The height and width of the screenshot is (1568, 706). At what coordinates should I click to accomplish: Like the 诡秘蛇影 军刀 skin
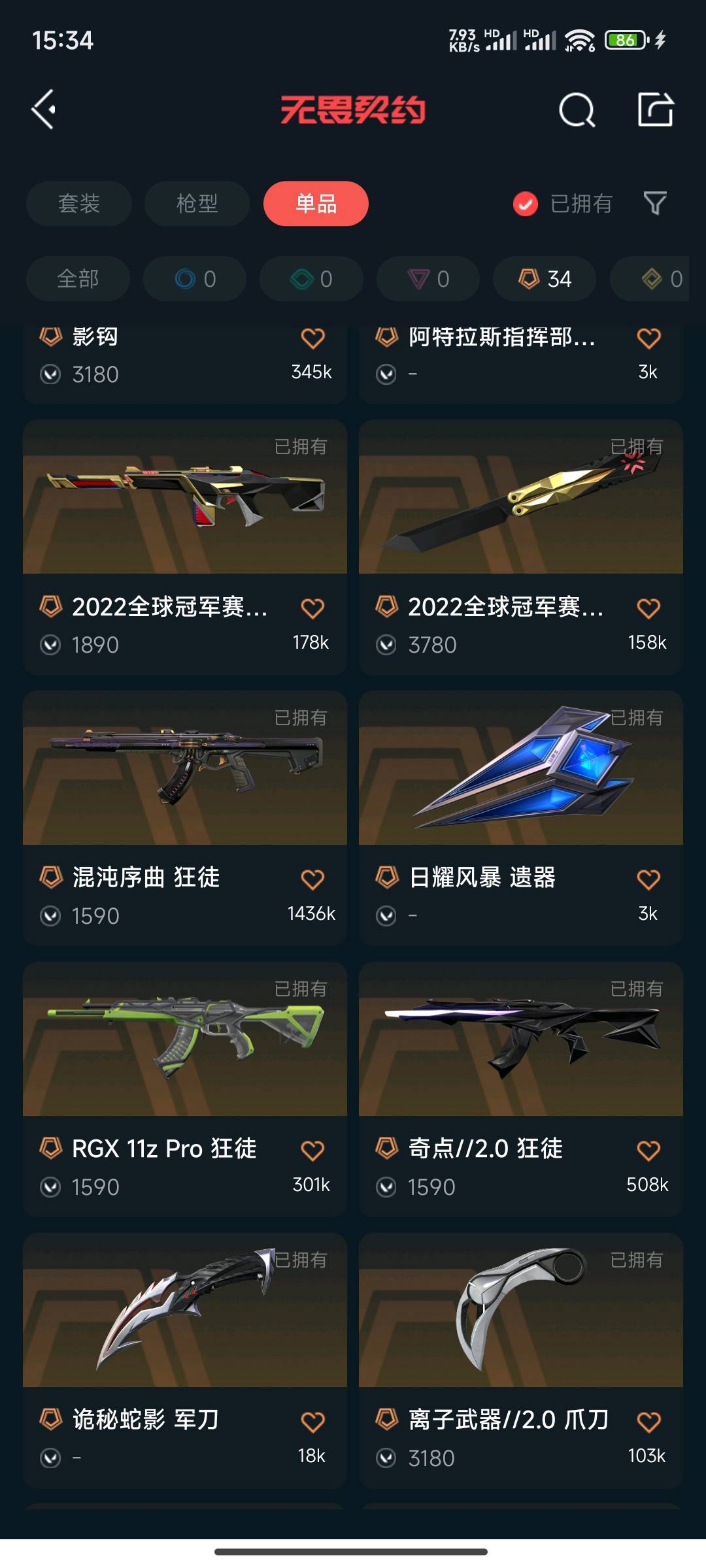point(312,1422)
